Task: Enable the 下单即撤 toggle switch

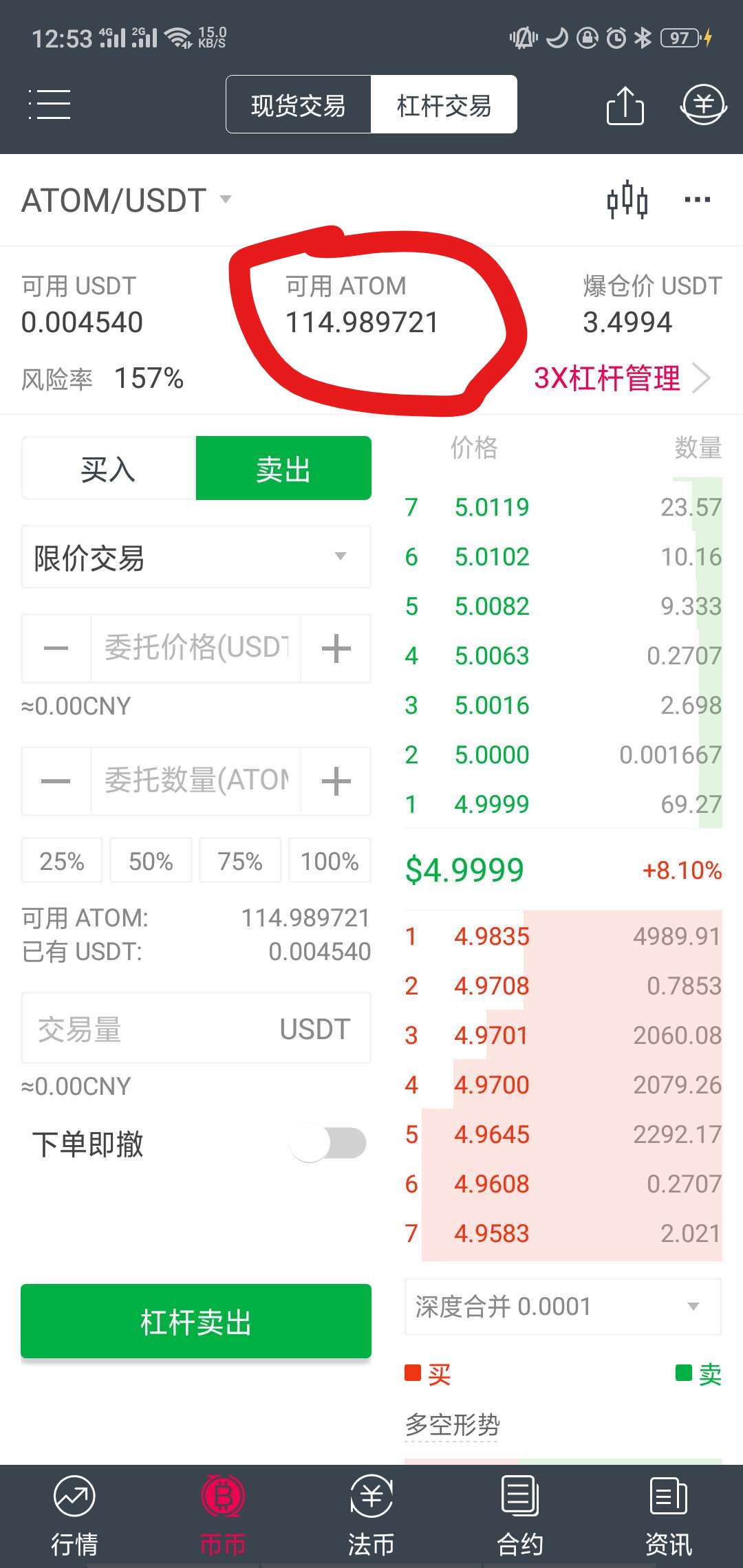Action: pyautogui.click(x=332, y=1143)
